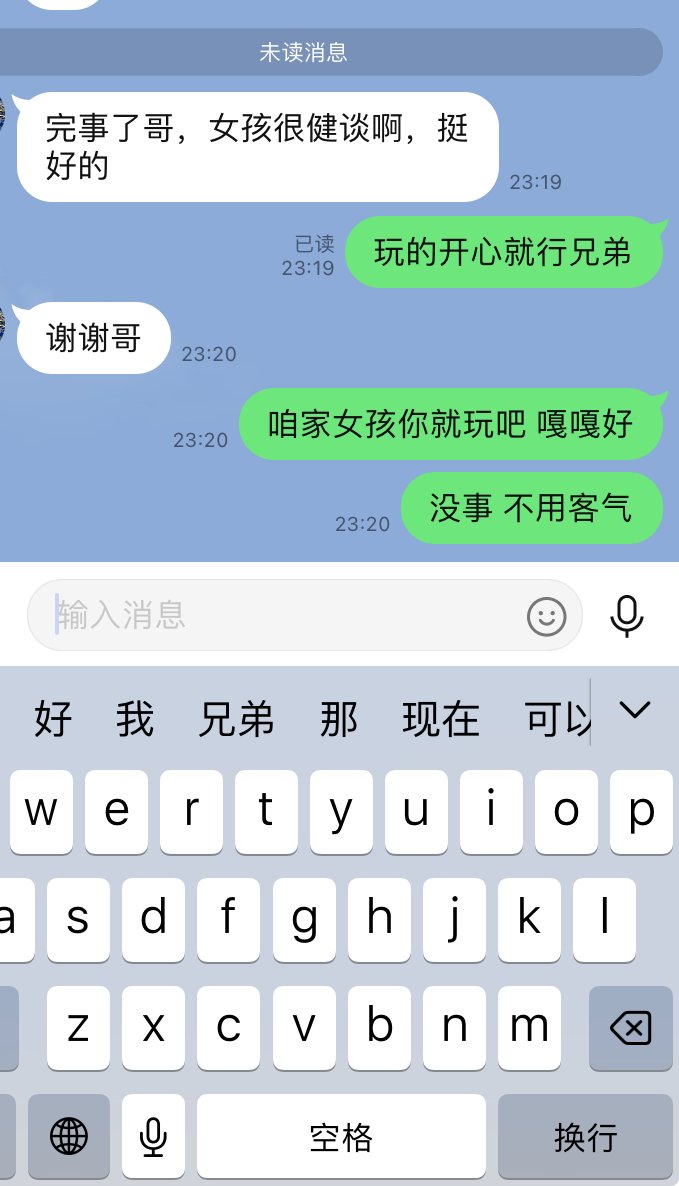This screenshot has height=1186, width=679.
Task: Choose the suggested word 好
Action: (x=53, y=719)
